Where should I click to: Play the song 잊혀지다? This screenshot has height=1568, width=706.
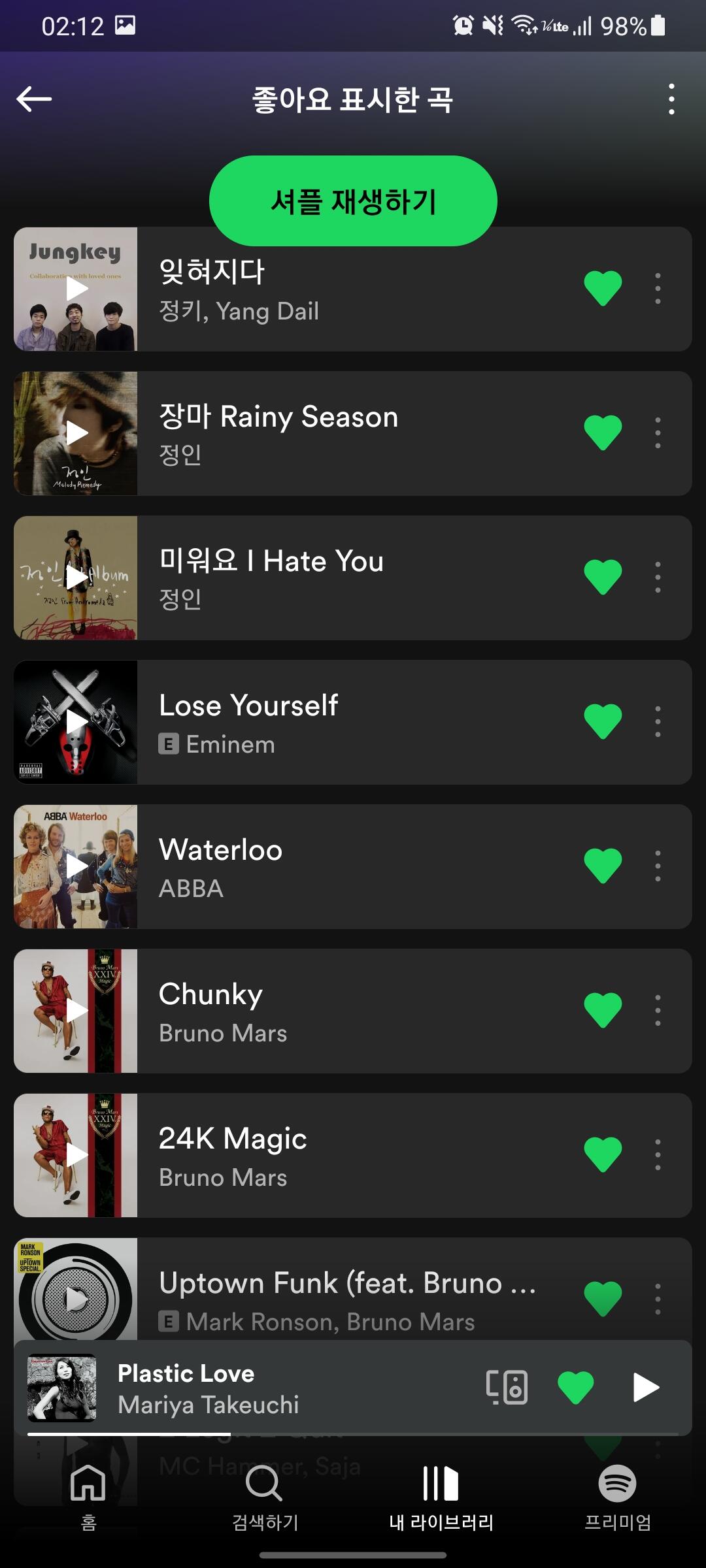pyautogui.click(x=76, y=289)
